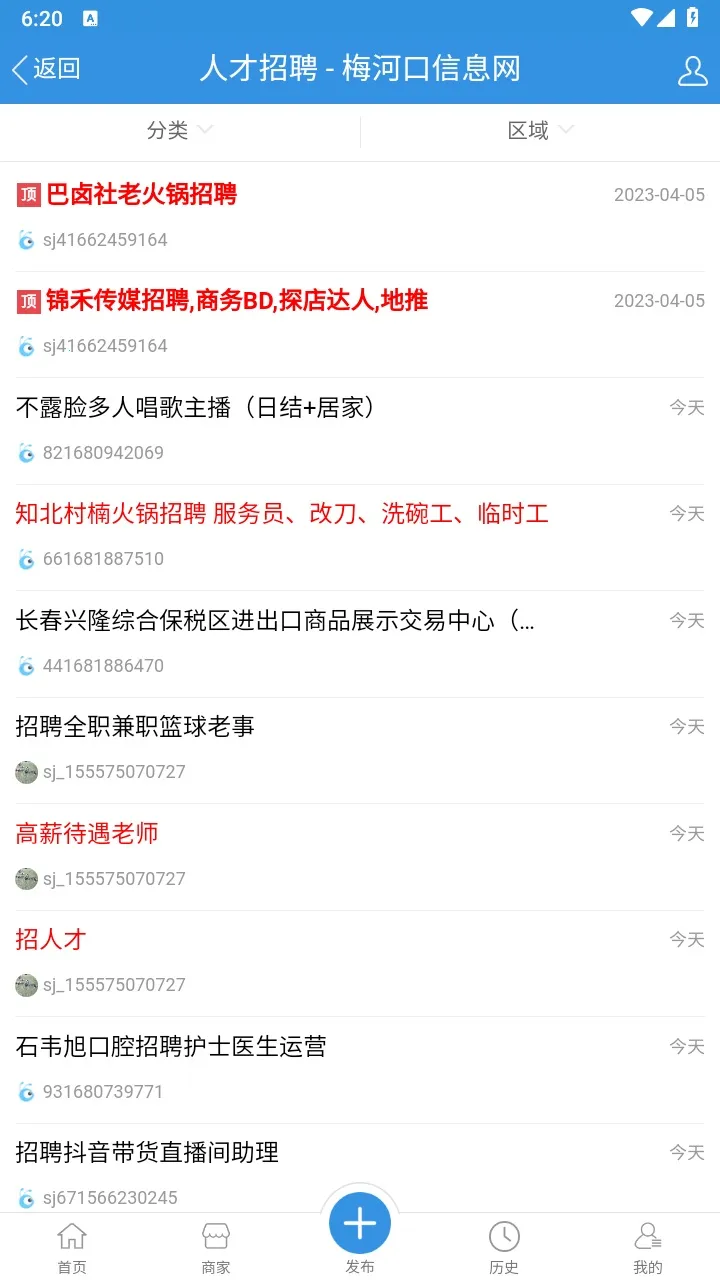Image resolution: width=720 pixels, height=1280 pixels.
Task: Expand the 分类 category dropdown
Action: click(180, 130)
